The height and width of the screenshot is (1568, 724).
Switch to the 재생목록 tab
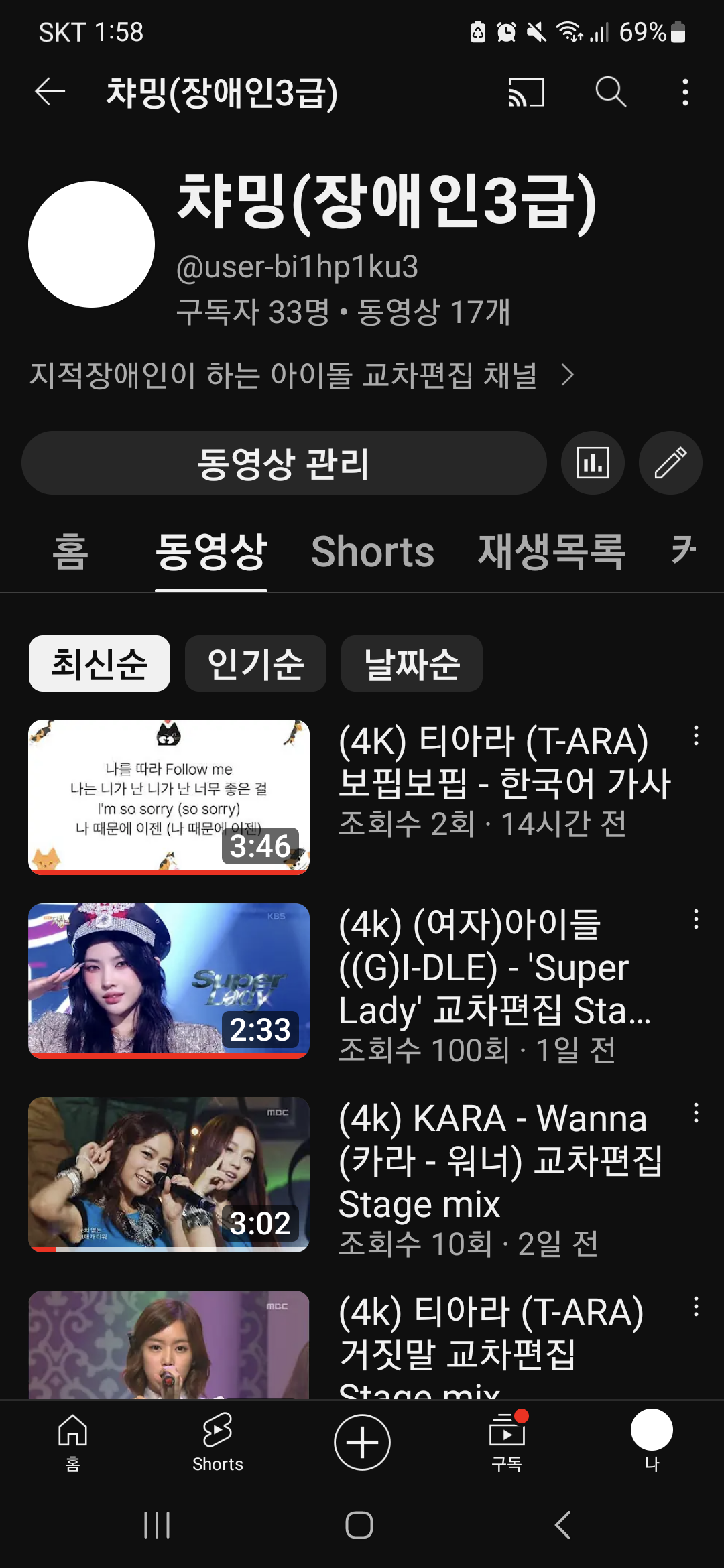click(551, 552)
